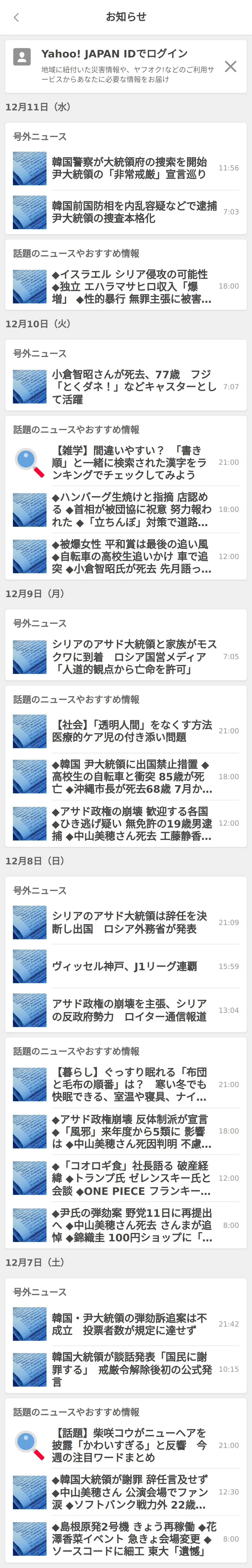
Task: Dismiss the Yahoo! JAPAN ID login banner
Action: tap(230, 66)
